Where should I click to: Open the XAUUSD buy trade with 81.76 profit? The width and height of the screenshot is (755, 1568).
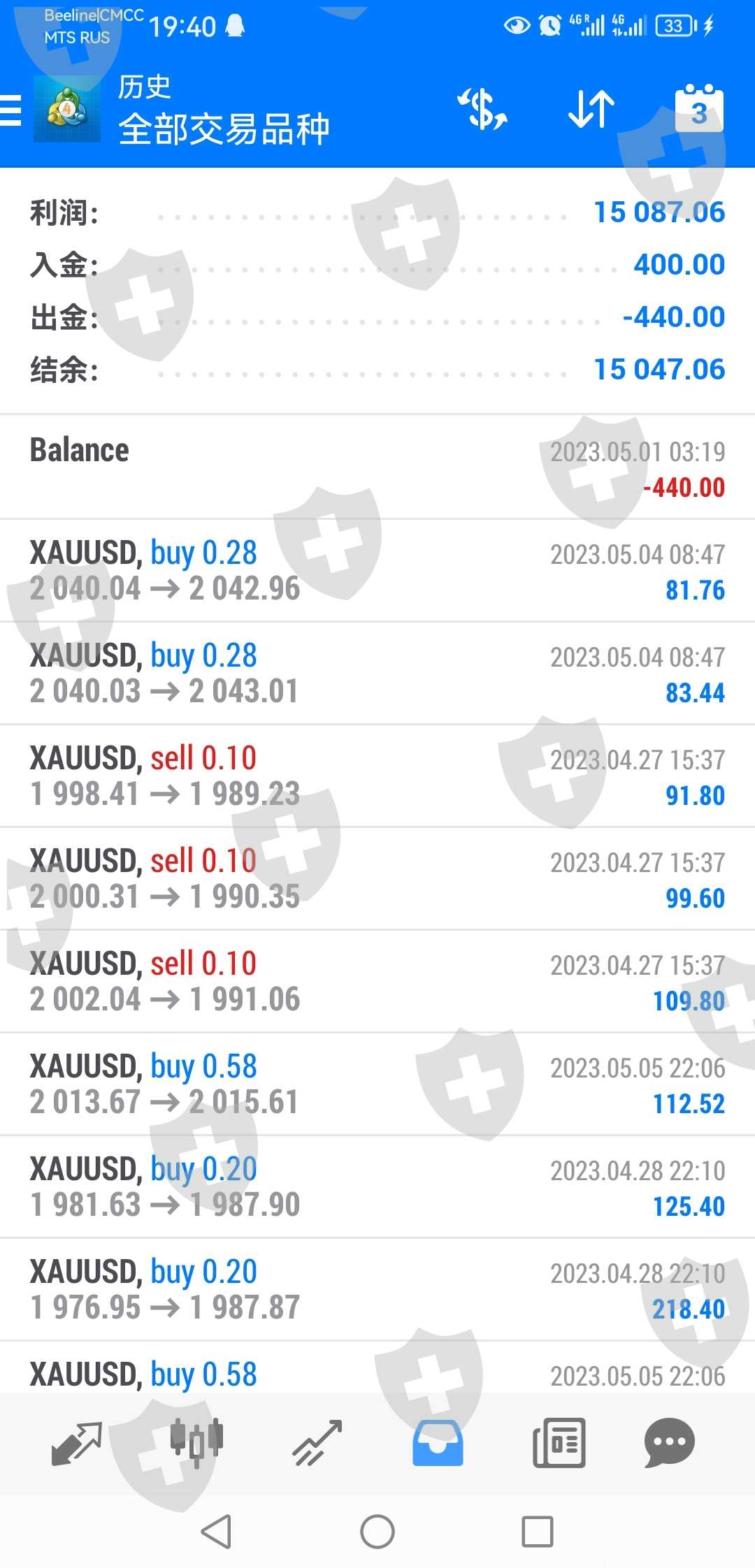[x=377, y=570]
